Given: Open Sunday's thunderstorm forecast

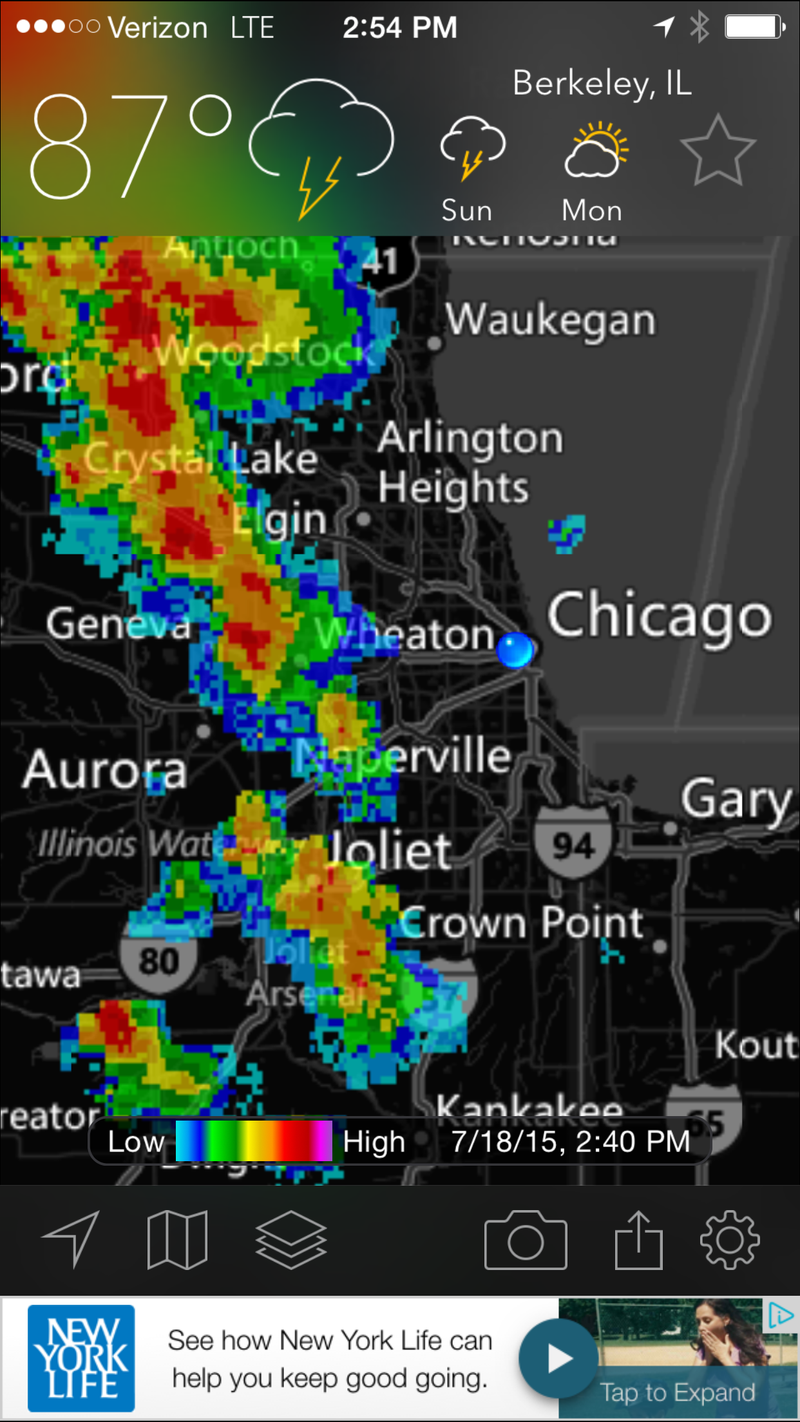Looking at the screenshot, I should (470, 170).
